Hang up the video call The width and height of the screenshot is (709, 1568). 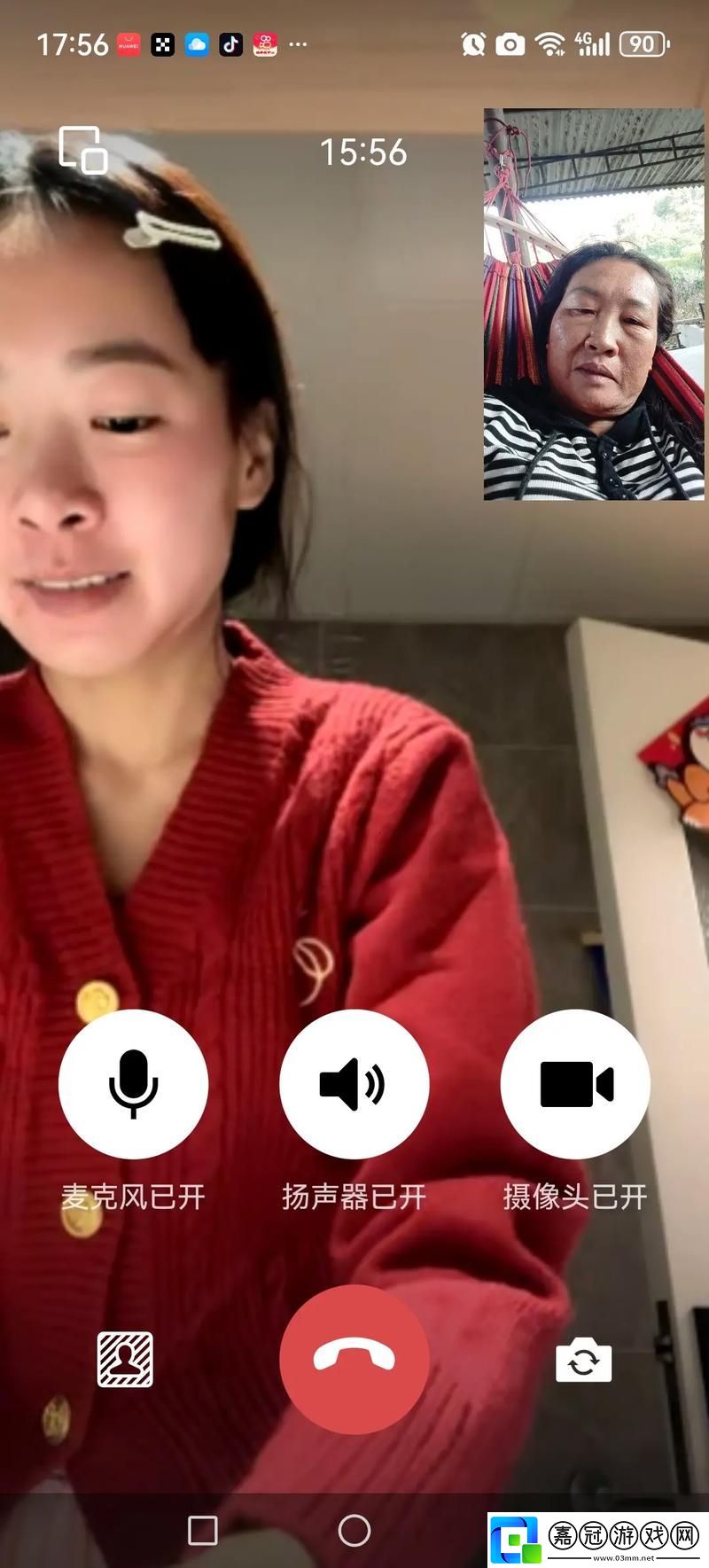pos(354,1359)
